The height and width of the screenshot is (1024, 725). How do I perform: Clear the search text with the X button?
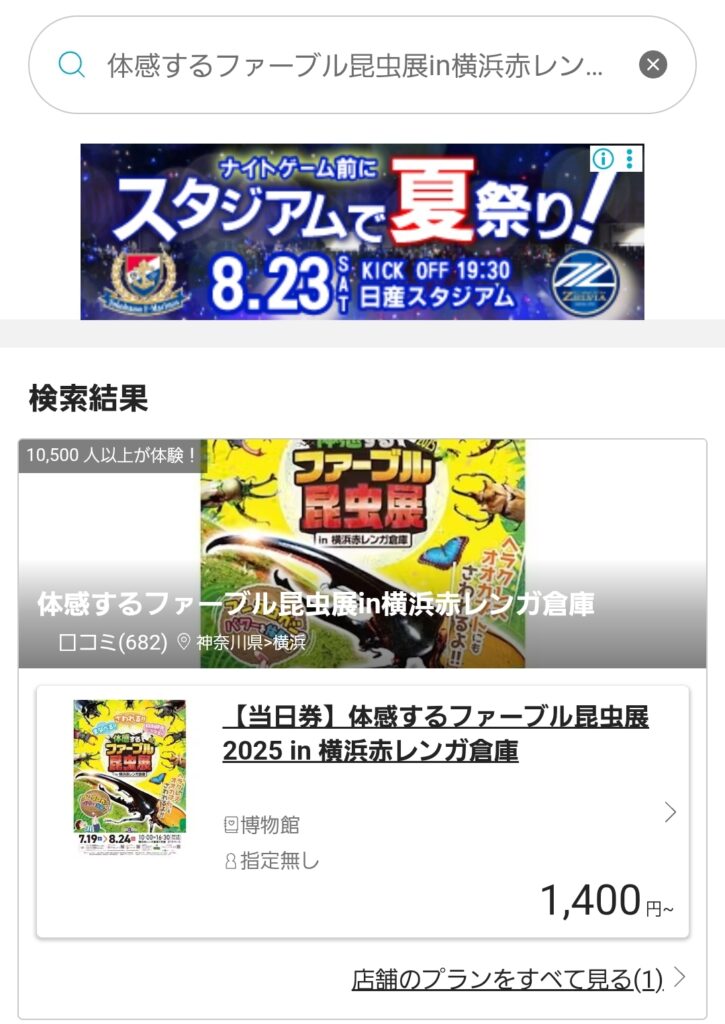click(x=652, y=66)
